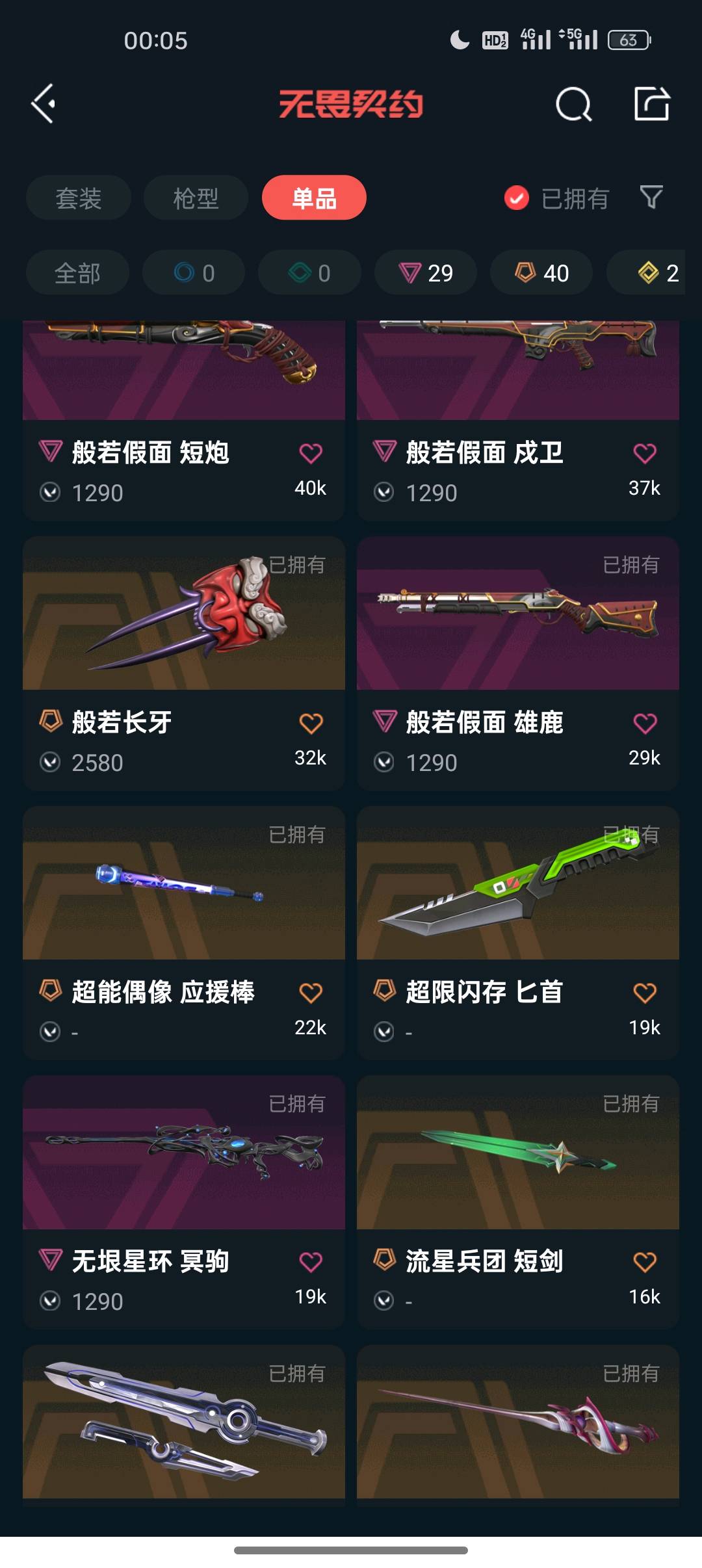The height and width of the screenshot is (1568, 702).
Task: Like the 流星兵团 短剑 skin
Action: [x=645, y=1262]
